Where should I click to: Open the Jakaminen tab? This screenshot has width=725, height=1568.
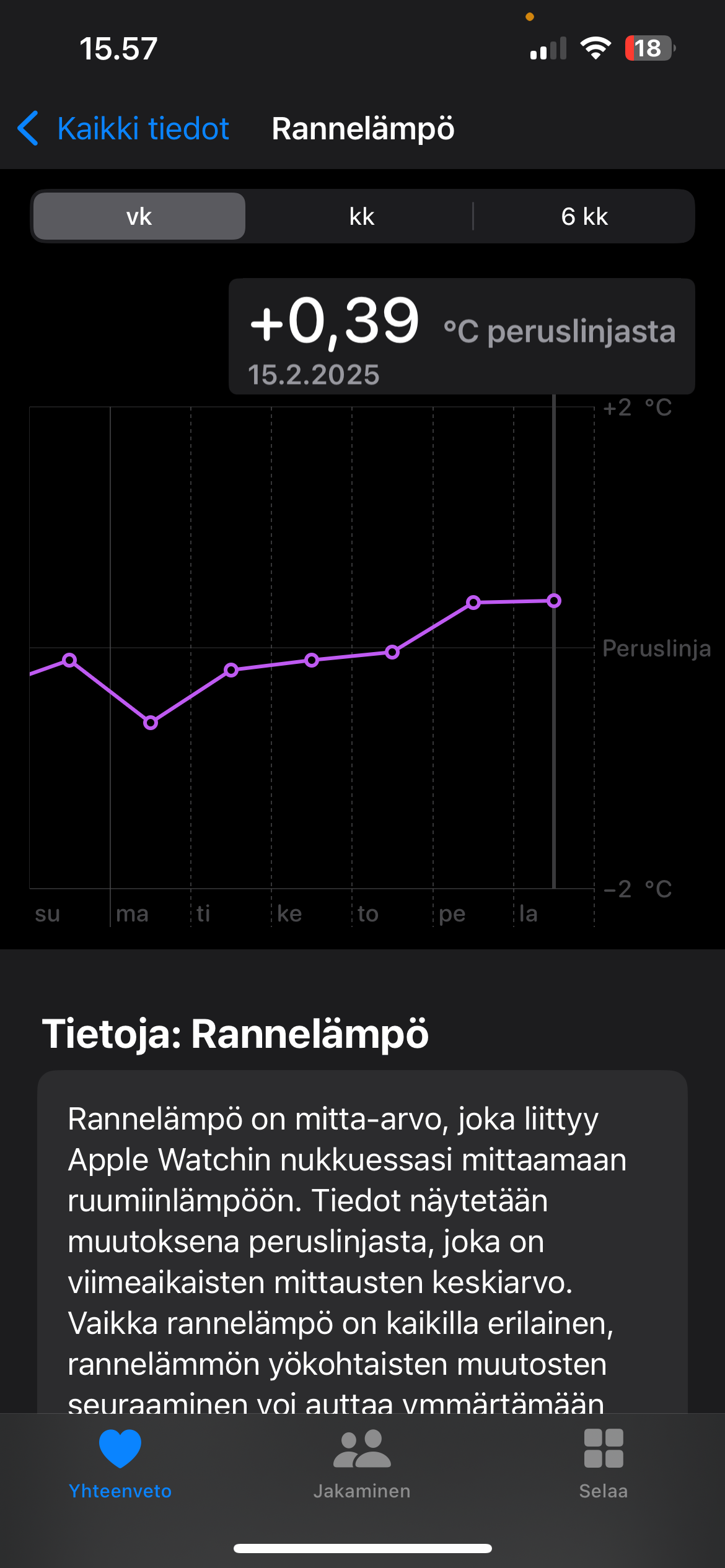[362, 1465]
